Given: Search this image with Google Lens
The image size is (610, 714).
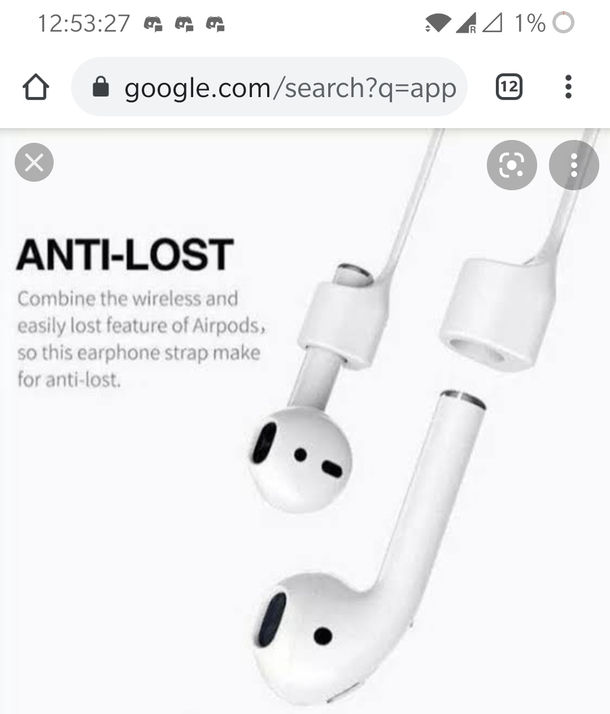Looking at the screenshot, I should click(x=511, y=166).
